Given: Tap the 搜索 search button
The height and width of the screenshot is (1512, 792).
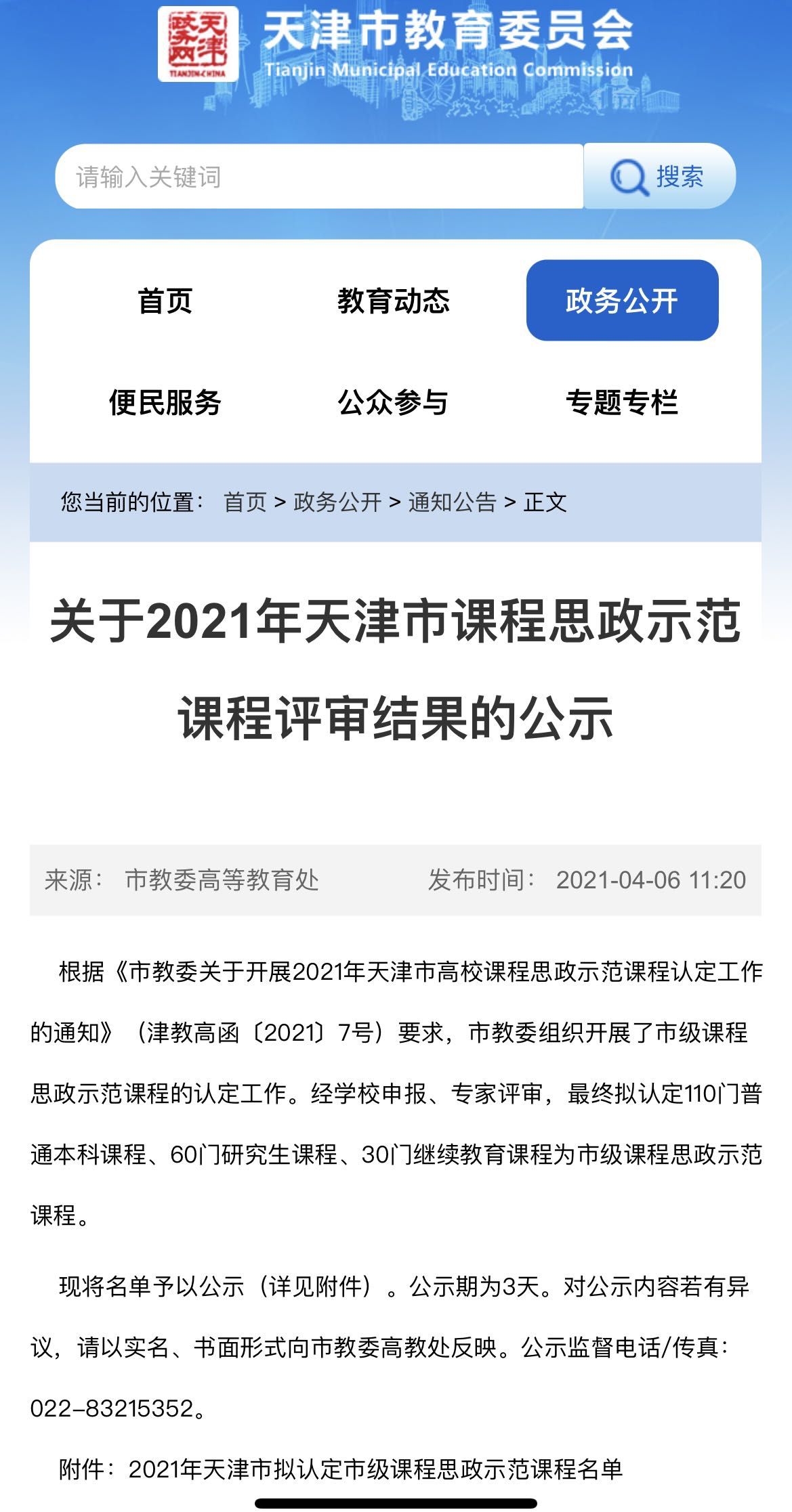Looking at the screenshot, I should [x=659, y=177].
